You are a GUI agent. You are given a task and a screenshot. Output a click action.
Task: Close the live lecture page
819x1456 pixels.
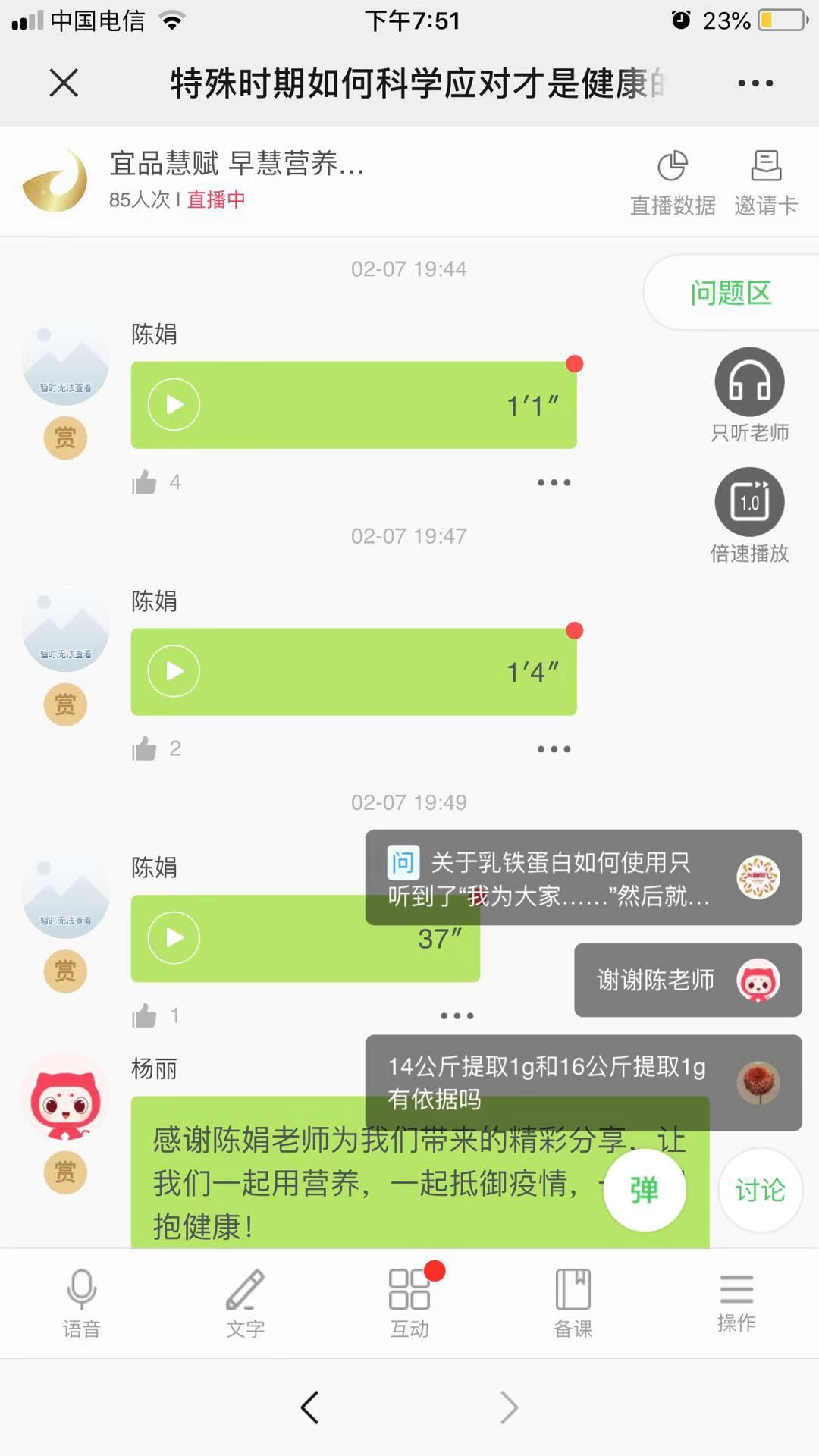pyautogui.click(x=64, y=83)
